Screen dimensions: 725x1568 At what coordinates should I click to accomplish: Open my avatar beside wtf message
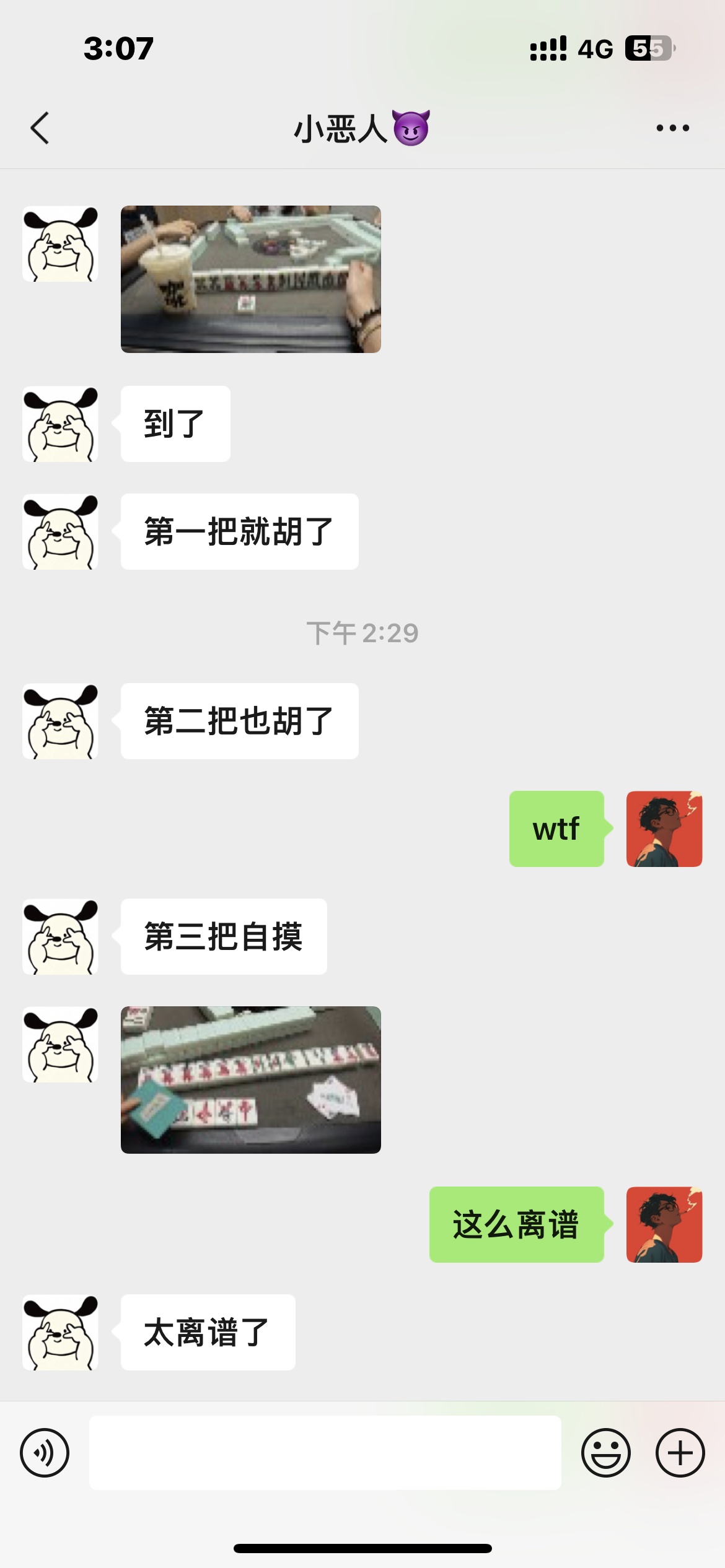[664, 829]
